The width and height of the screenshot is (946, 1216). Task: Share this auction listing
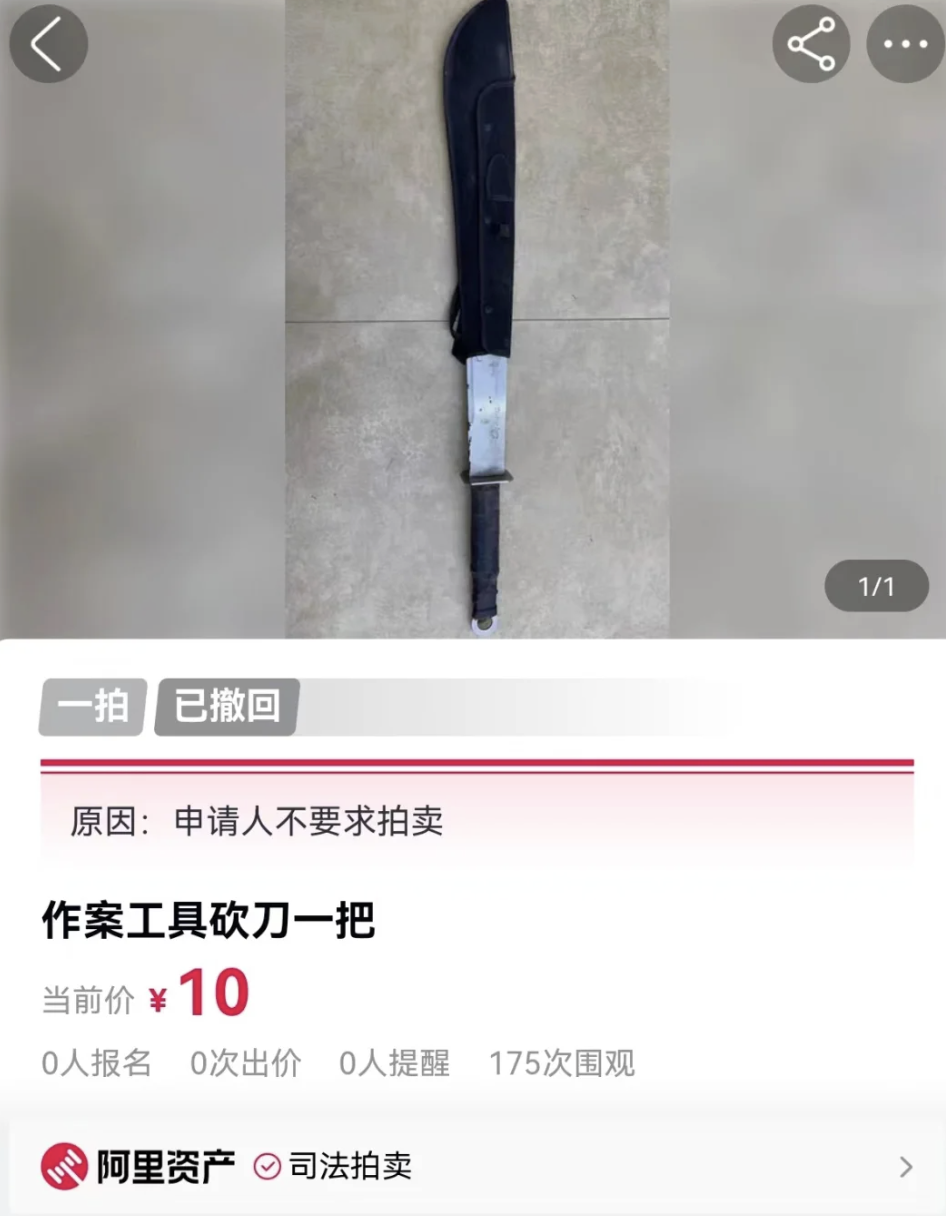click(811, 44)
